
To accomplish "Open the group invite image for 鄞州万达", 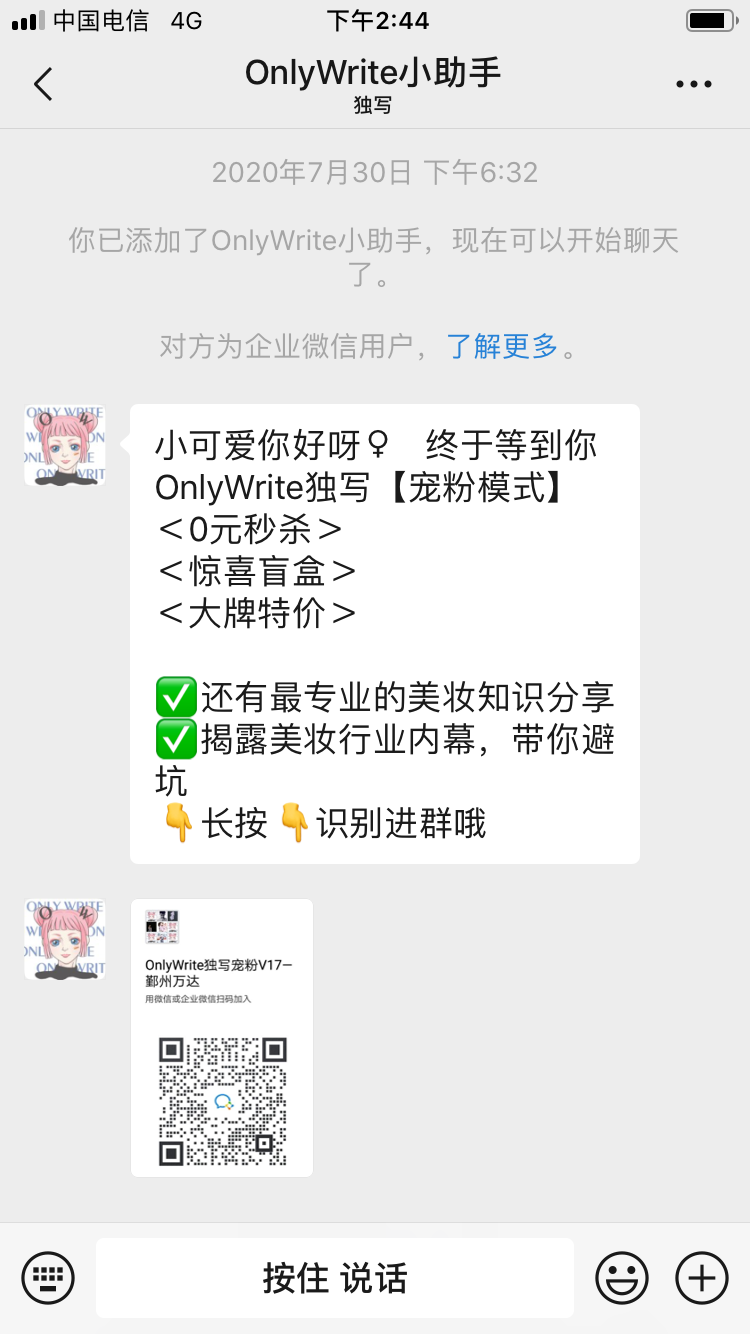I will point(222,1038).
